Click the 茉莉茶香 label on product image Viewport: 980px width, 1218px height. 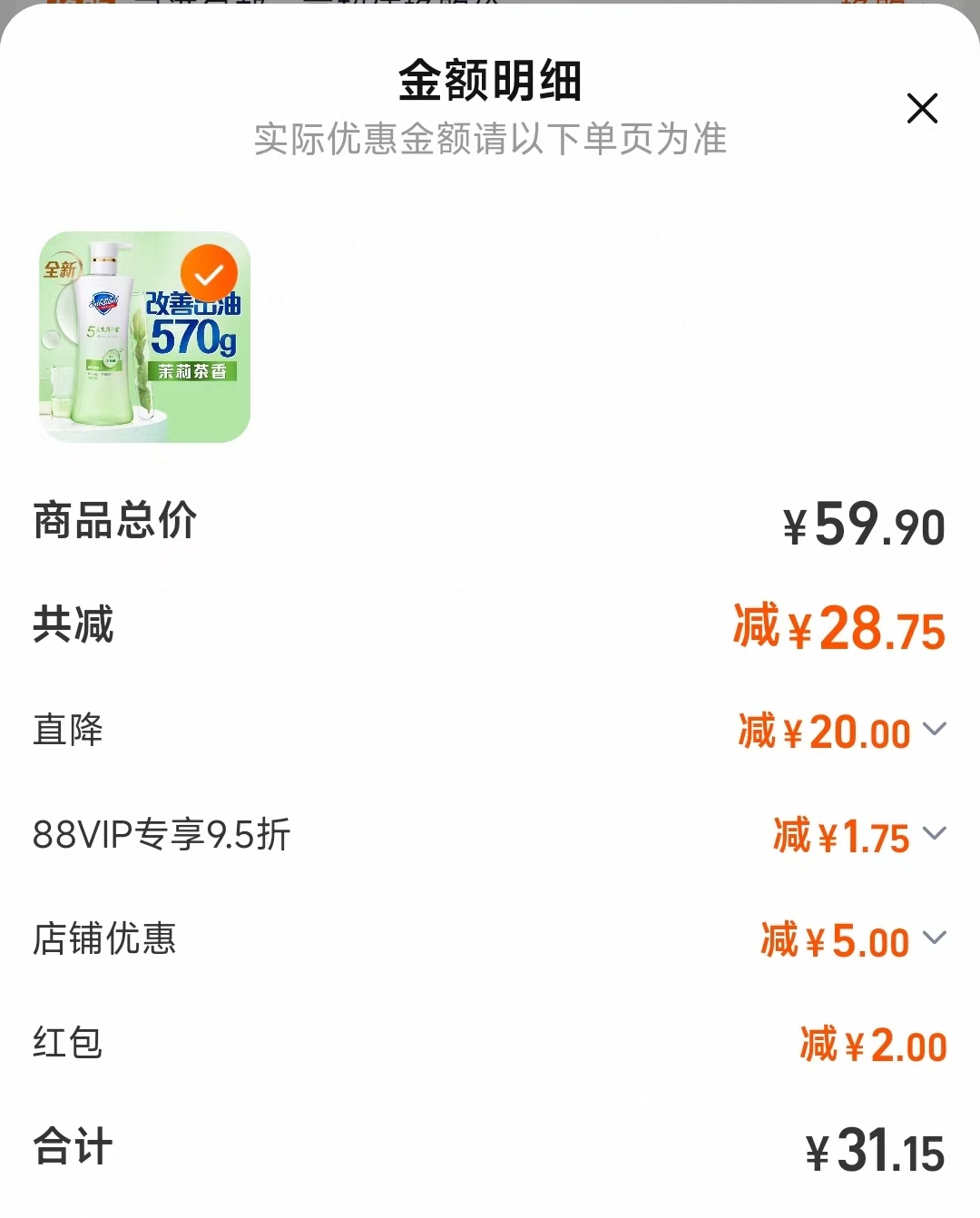pyautogui.click(x=193, y=370)
